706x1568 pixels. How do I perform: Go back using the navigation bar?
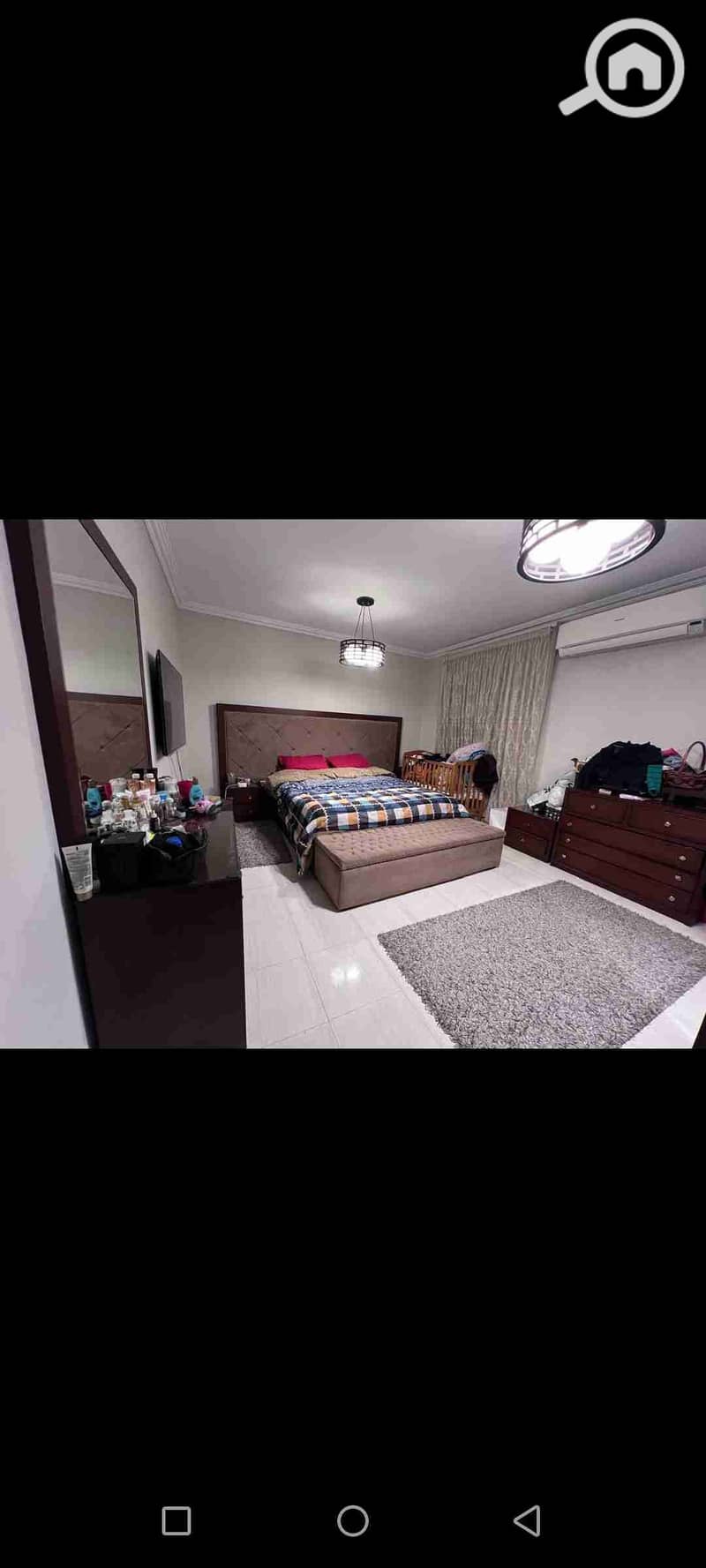click(x=527, y=1520)
